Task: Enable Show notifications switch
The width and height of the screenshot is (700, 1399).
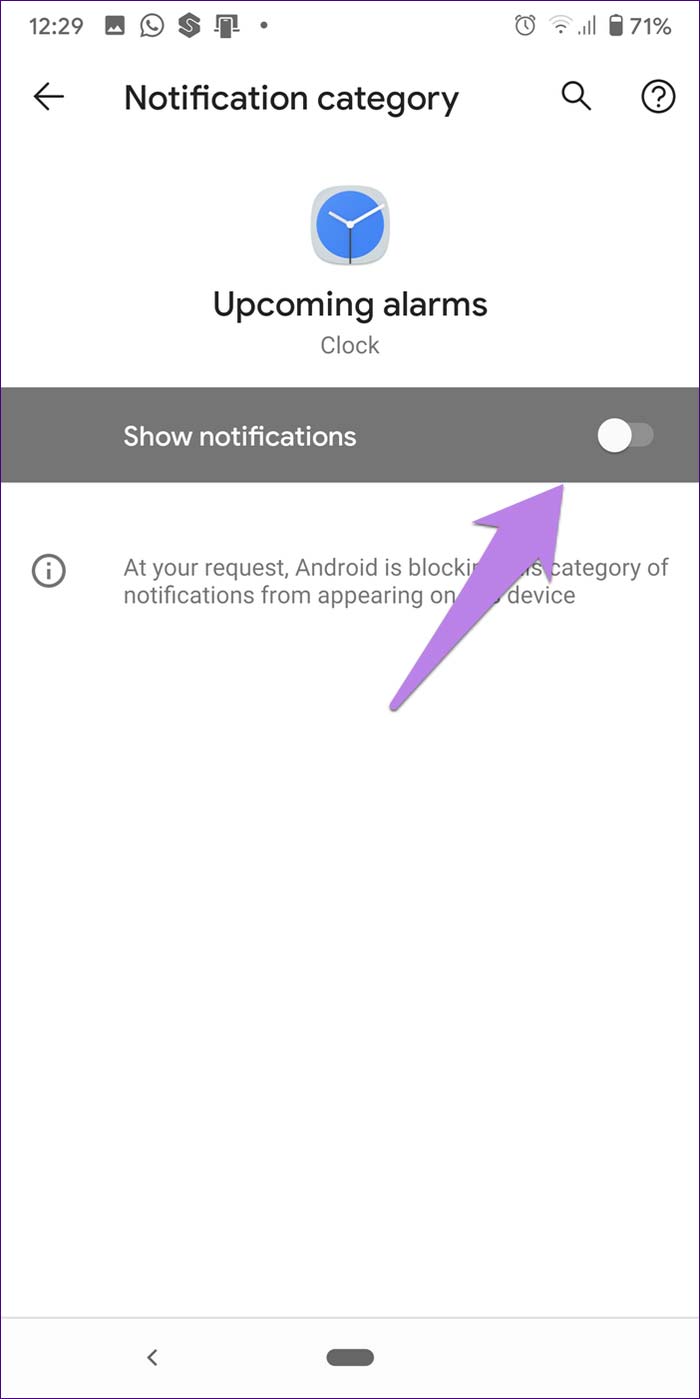Action: click(x=625, y=436)
